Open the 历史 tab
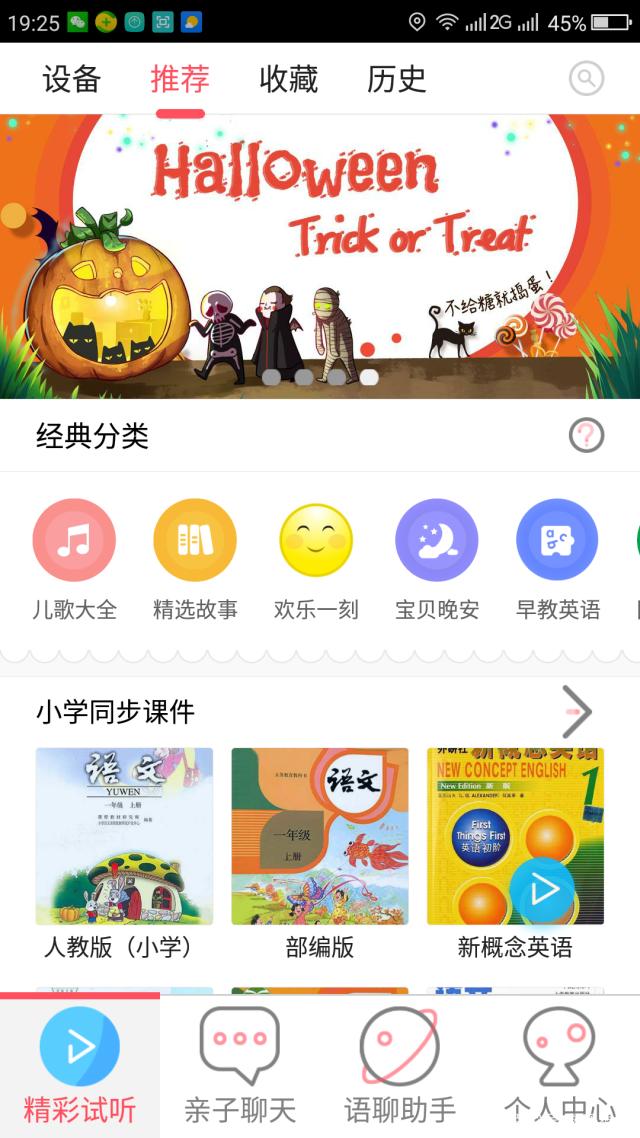 396,78
